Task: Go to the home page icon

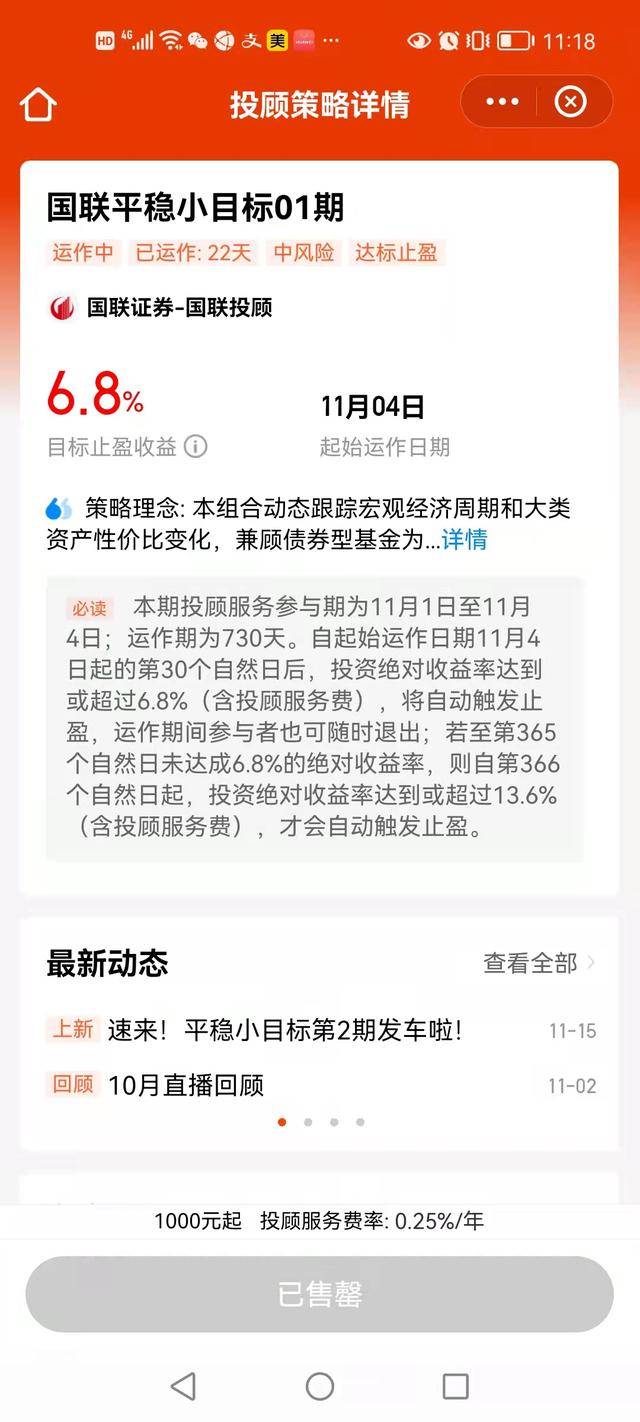Action: coord(38,104)
